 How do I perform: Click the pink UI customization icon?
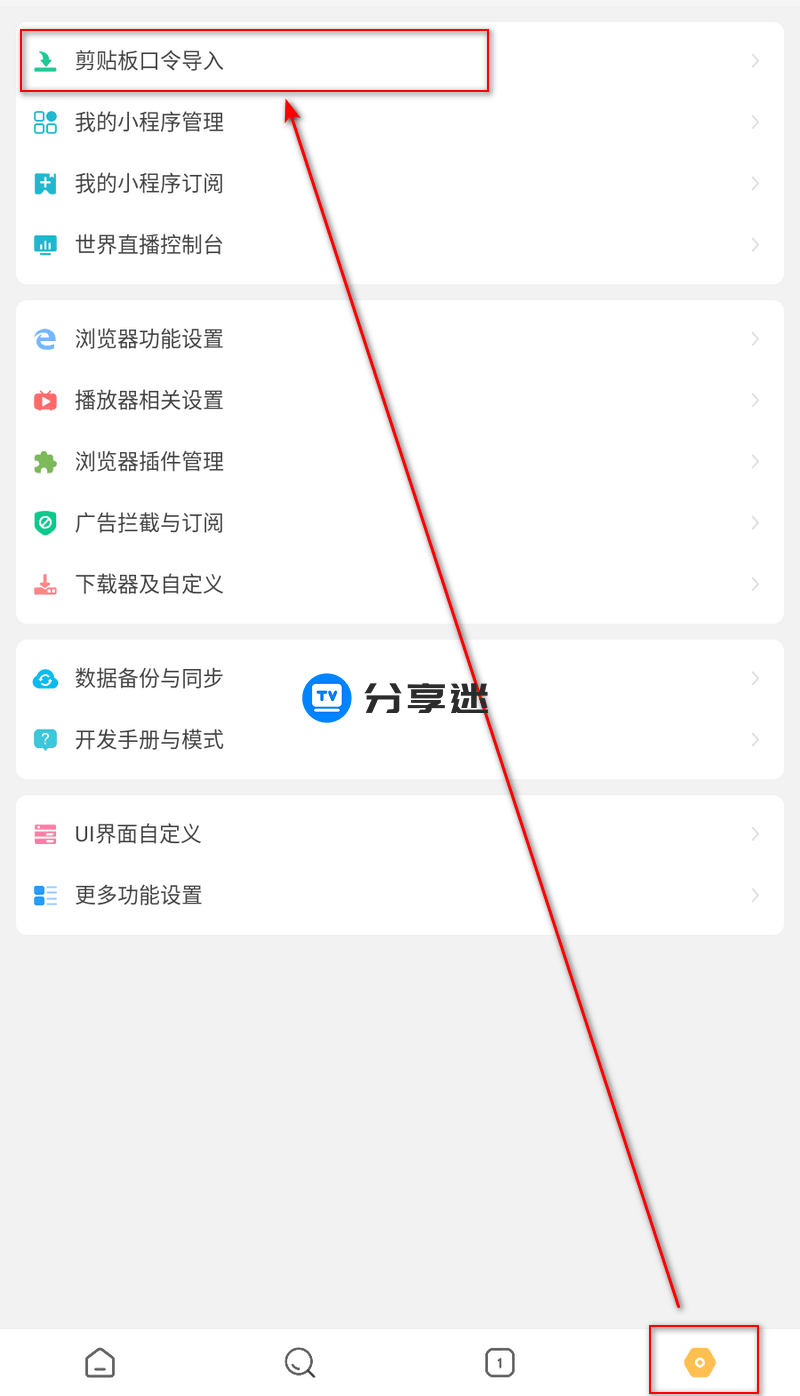coord(44,833)
